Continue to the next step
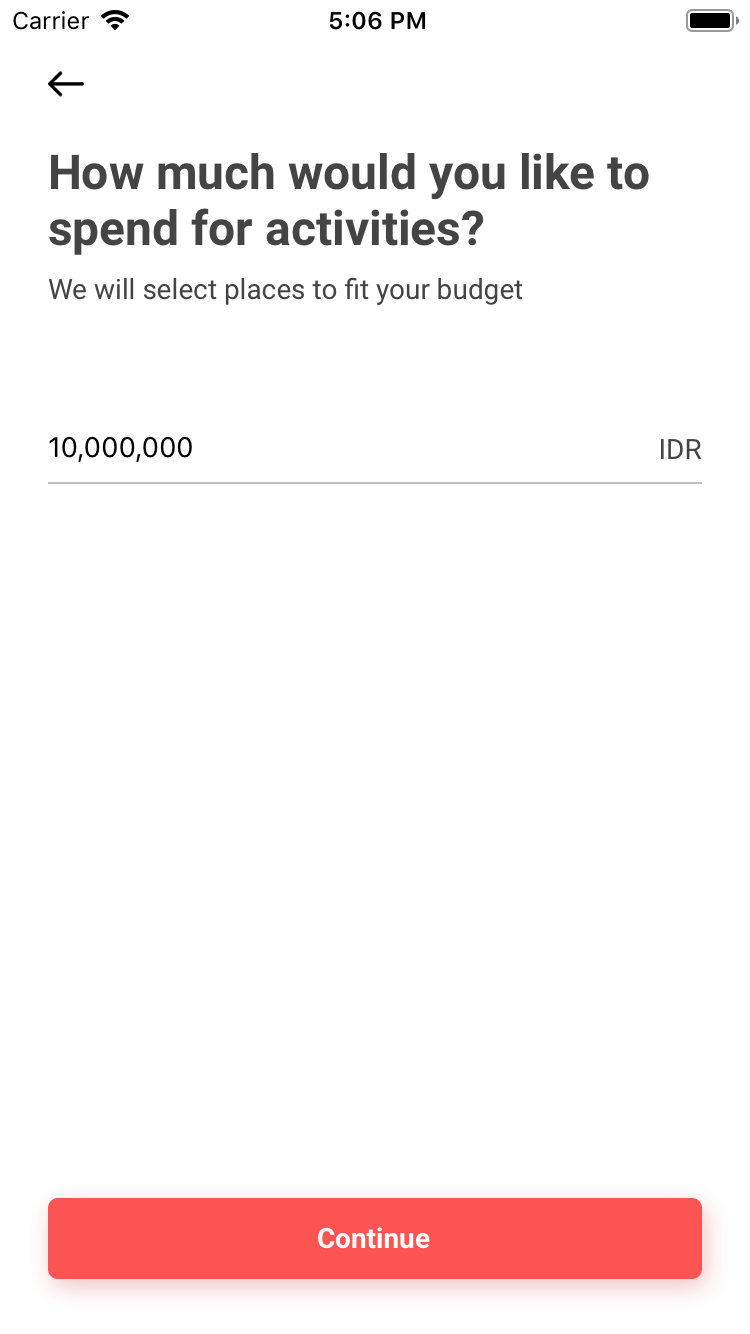Screen dimensions: 750x1334 tap(375, 1238)
